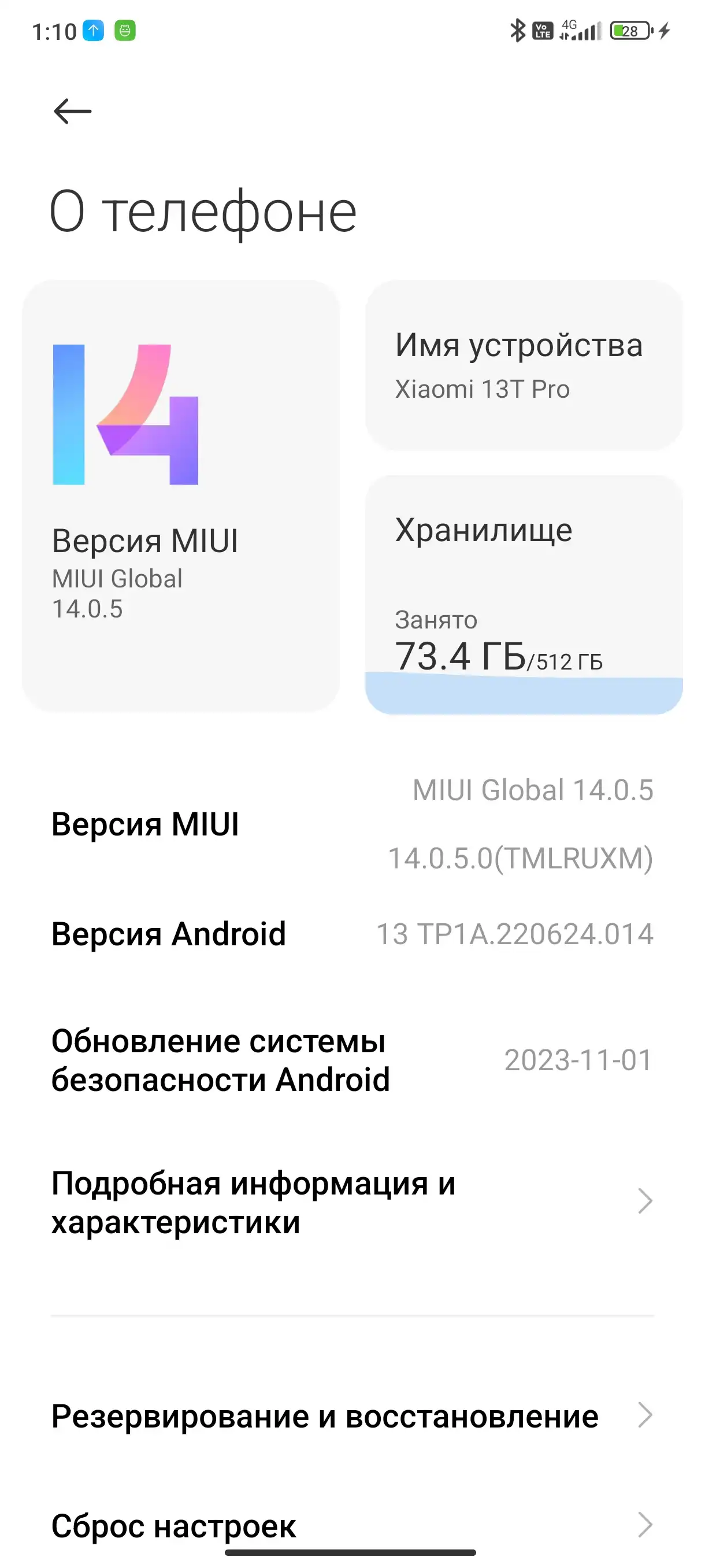Open Сброс настроек
This screenshot has width=705, height=1568.
(x=352, y=1525)
